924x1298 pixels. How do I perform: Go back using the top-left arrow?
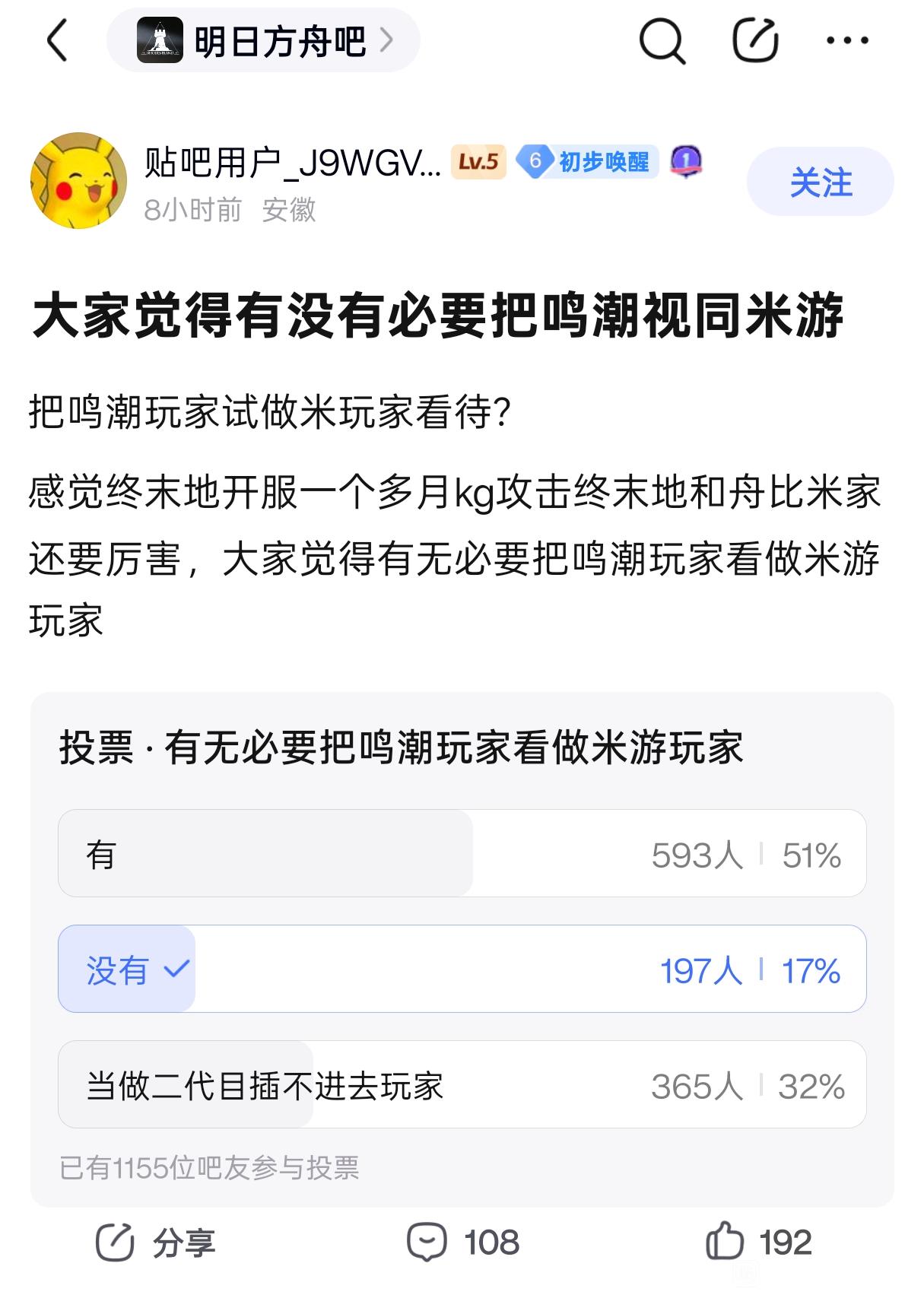tap(58, 40)
